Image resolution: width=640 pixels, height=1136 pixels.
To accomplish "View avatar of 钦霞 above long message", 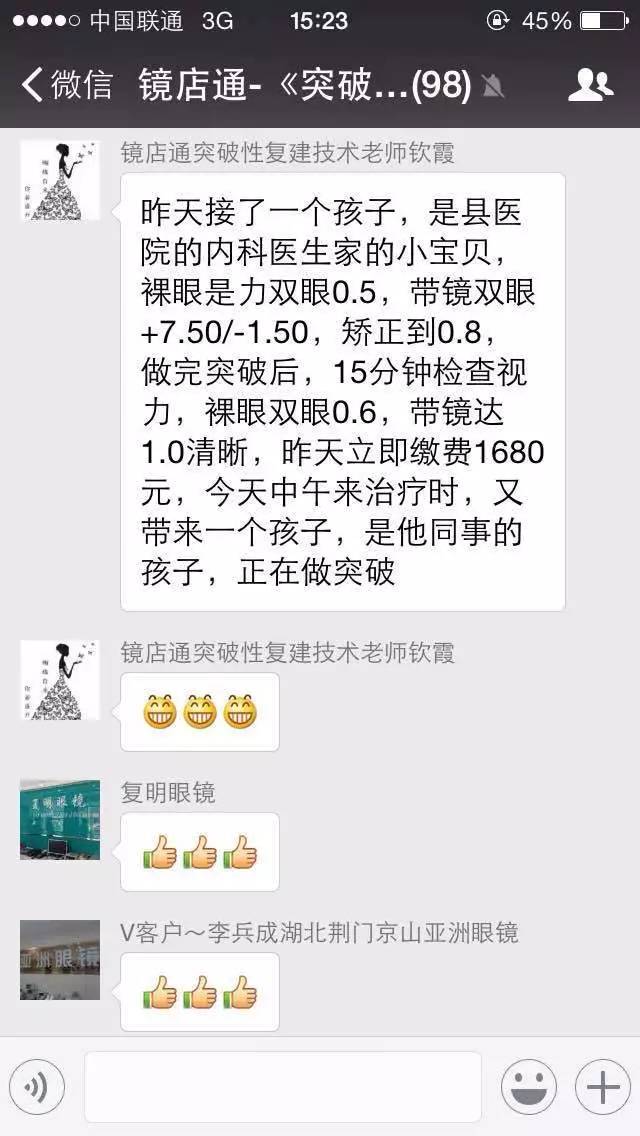I will coord(60,180).
